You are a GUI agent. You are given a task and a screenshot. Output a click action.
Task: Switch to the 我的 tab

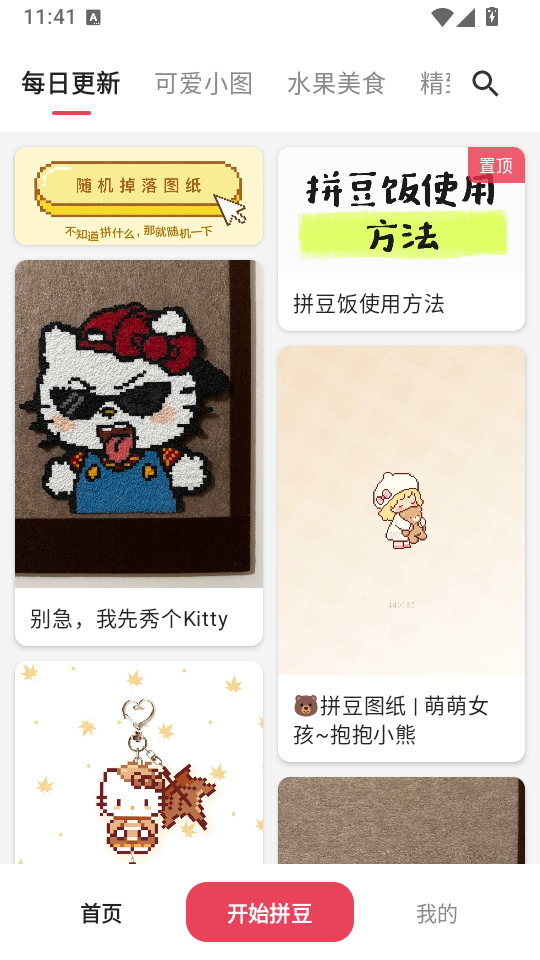tap(437, 913)
